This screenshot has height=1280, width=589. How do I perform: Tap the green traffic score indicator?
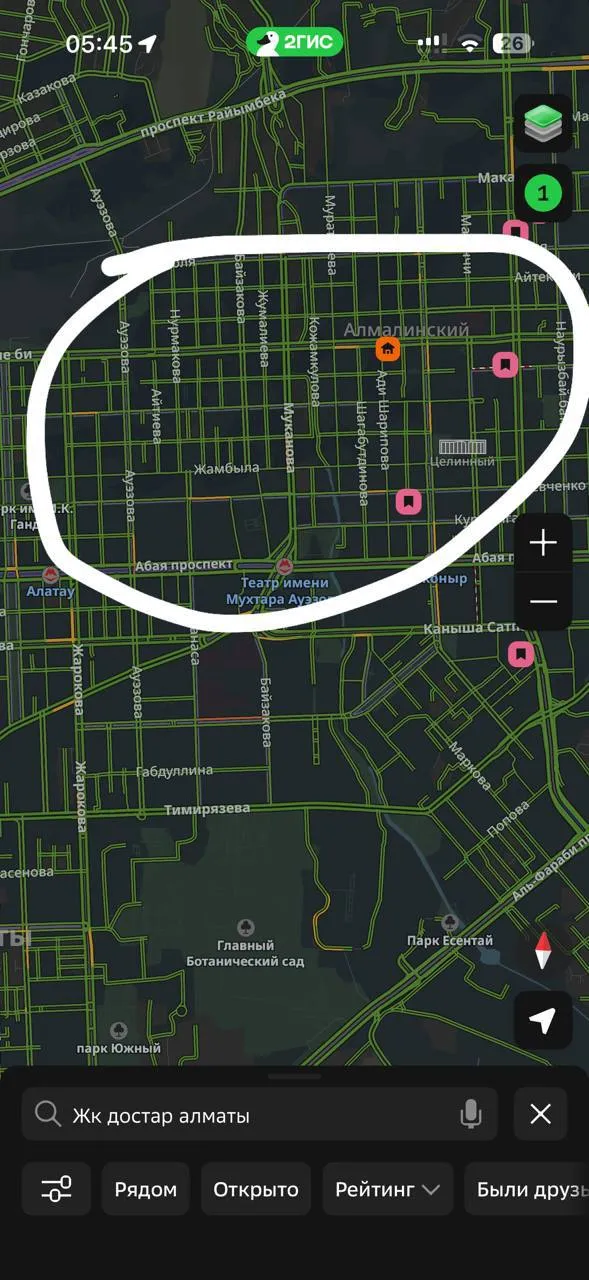pos(543,193)
